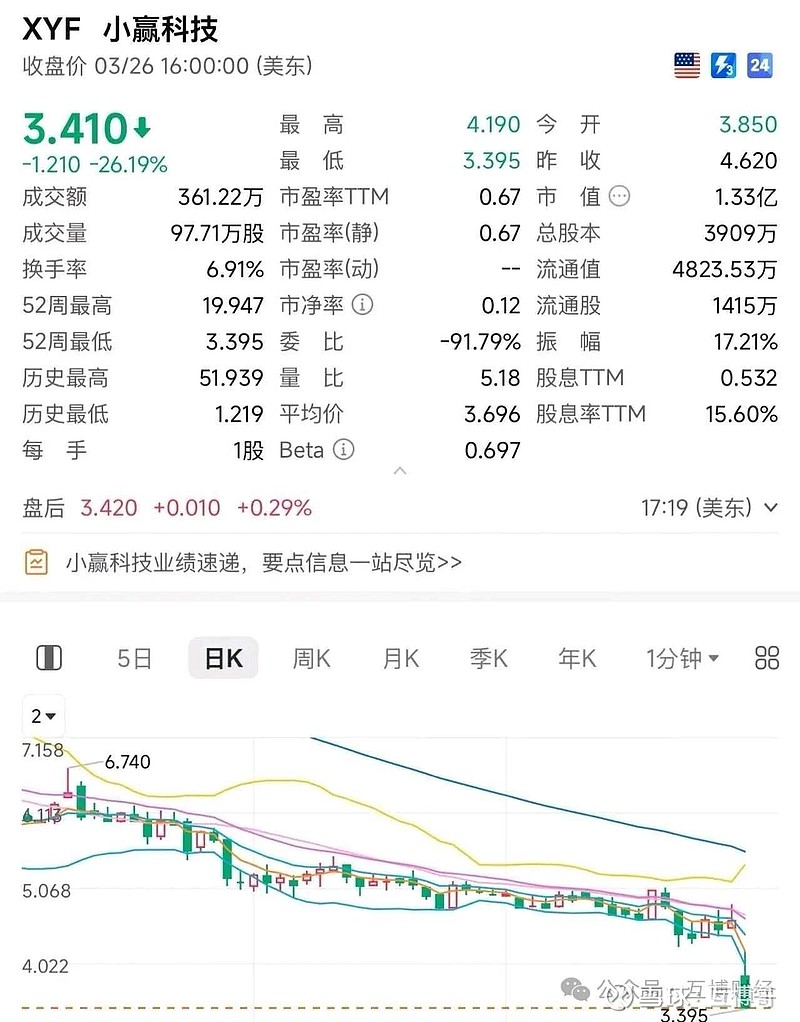Click the chart layout icon left of 5日

point(48,658)
